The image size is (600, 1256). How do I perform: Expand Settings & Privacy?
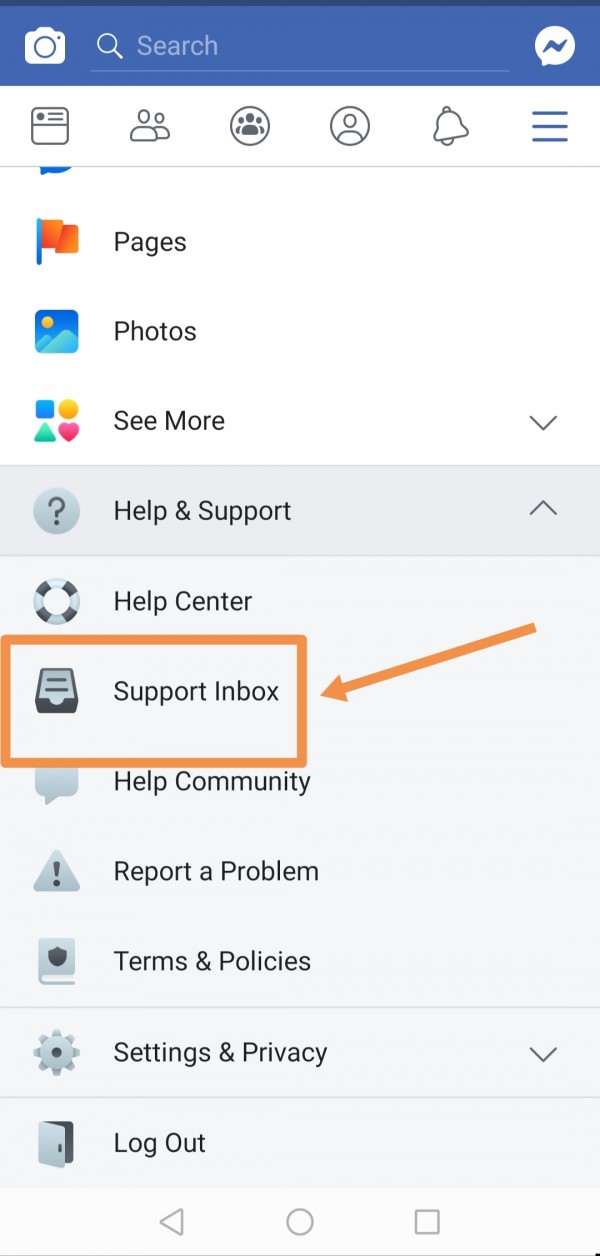click(300, 1052)
